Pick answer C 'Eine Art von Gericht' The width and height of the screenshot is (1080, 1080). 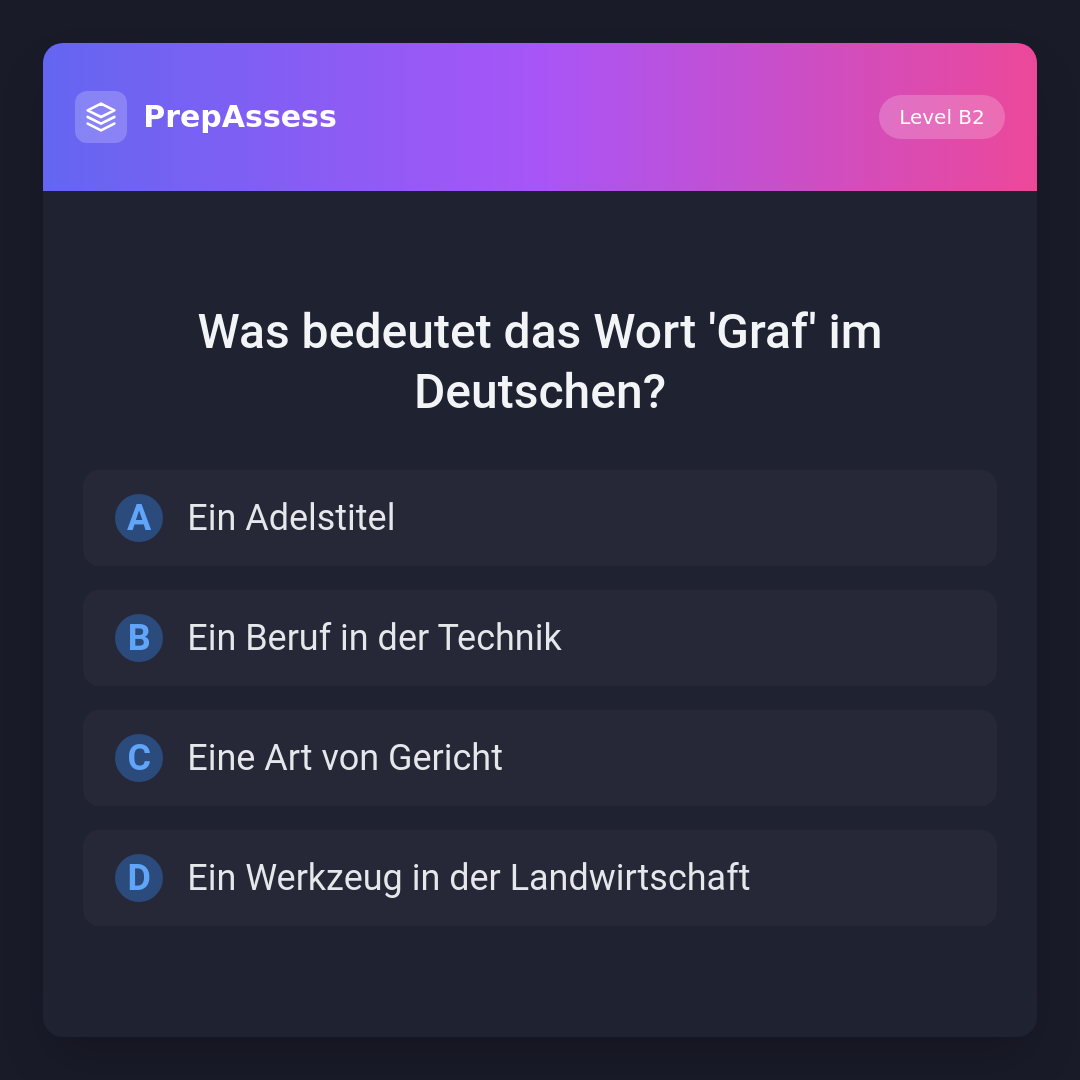pos(540,758)
